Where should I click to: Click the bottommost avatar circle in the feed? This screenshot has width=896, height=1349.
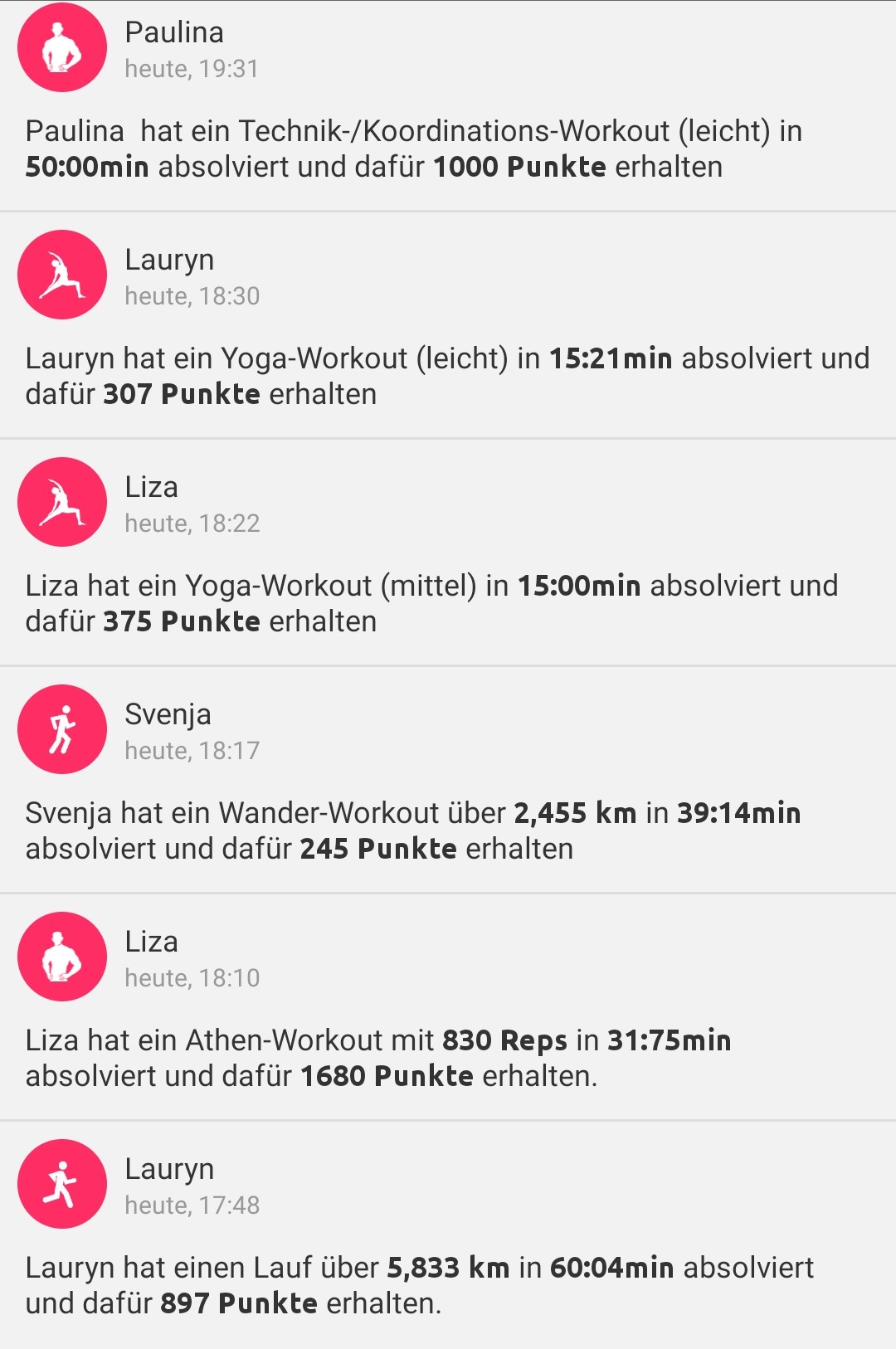pos(61,1184)
